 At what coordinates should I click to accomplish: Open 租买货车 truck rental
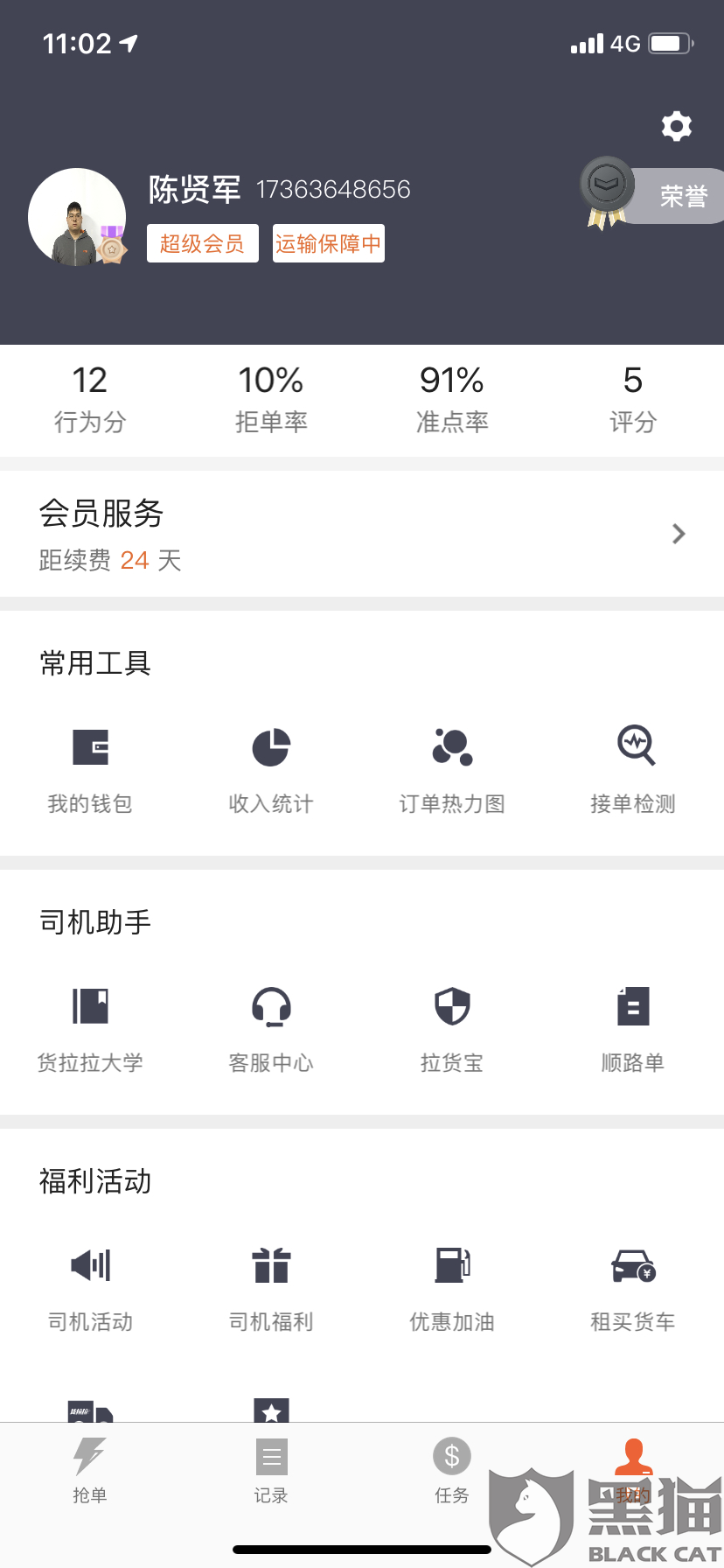coord(633,1286)
